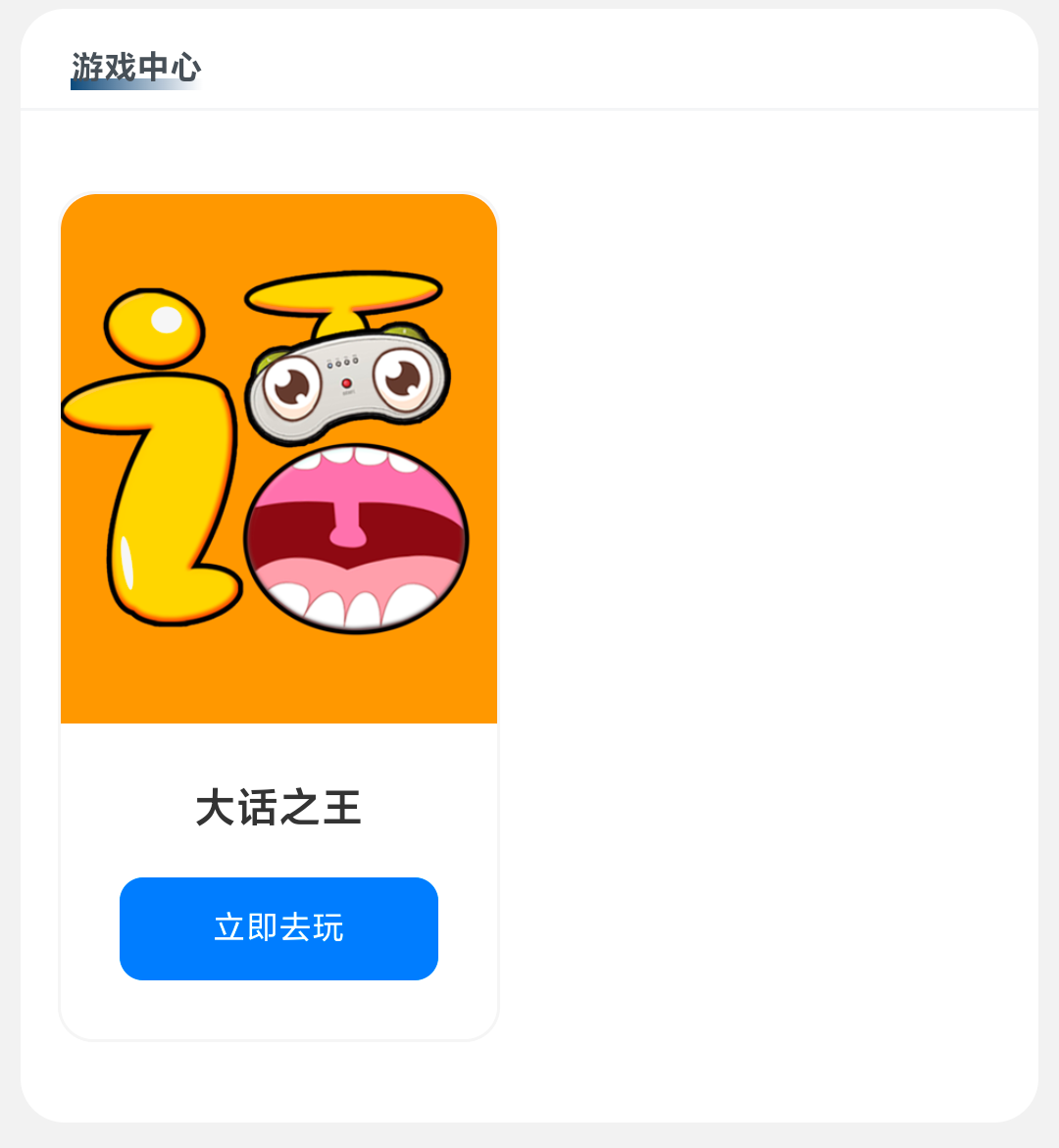
Task: Open the 大话之王 game card
Action: pyautogui.click(x=278, y=459)
